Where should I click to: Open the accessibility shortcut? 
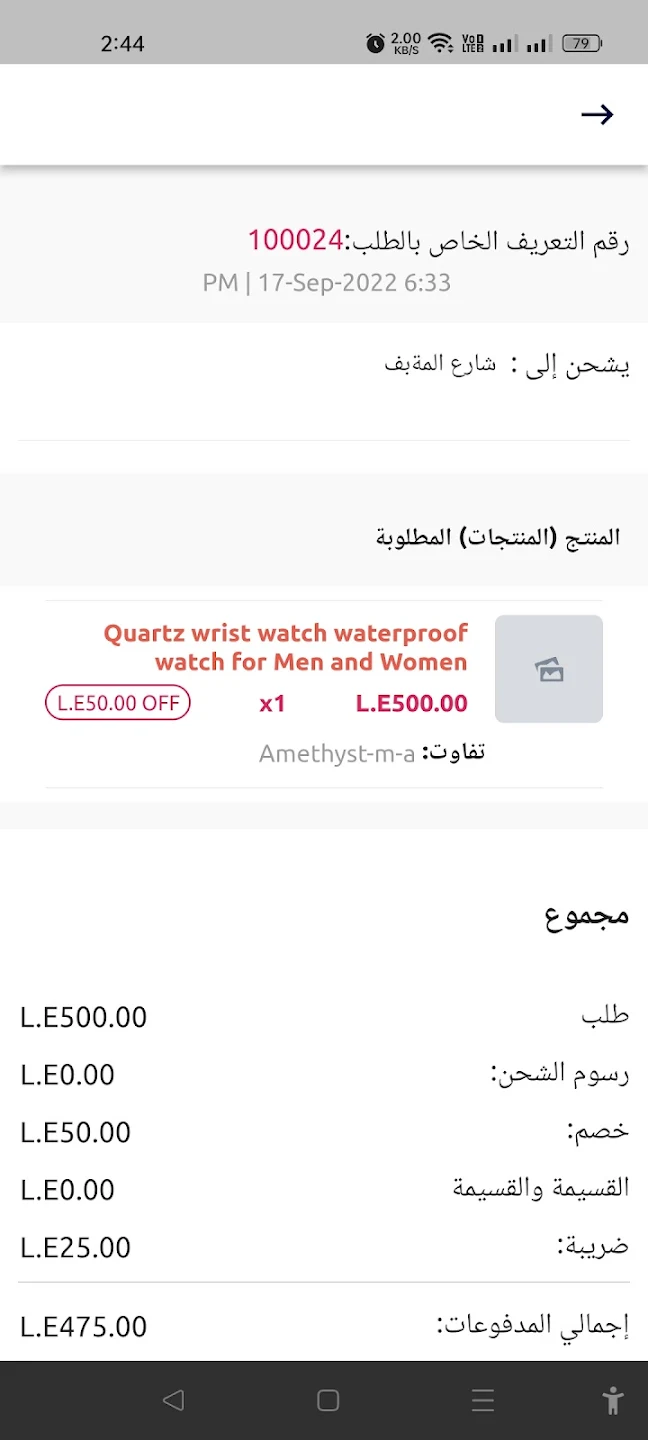point(613,1401)
